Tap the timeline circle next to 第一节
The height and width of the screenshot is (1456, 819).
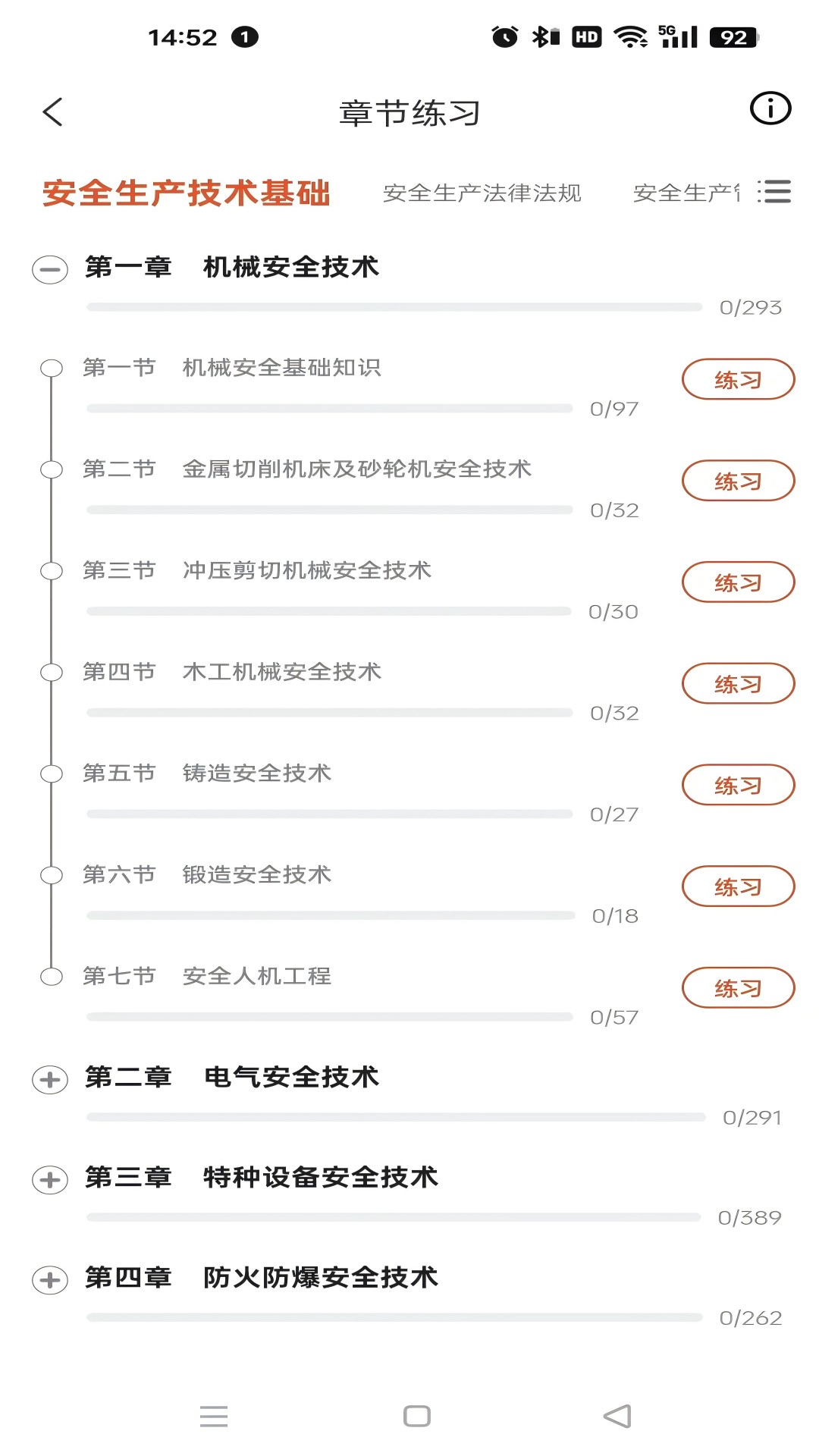pyautogui.click(x=52, y=369)
